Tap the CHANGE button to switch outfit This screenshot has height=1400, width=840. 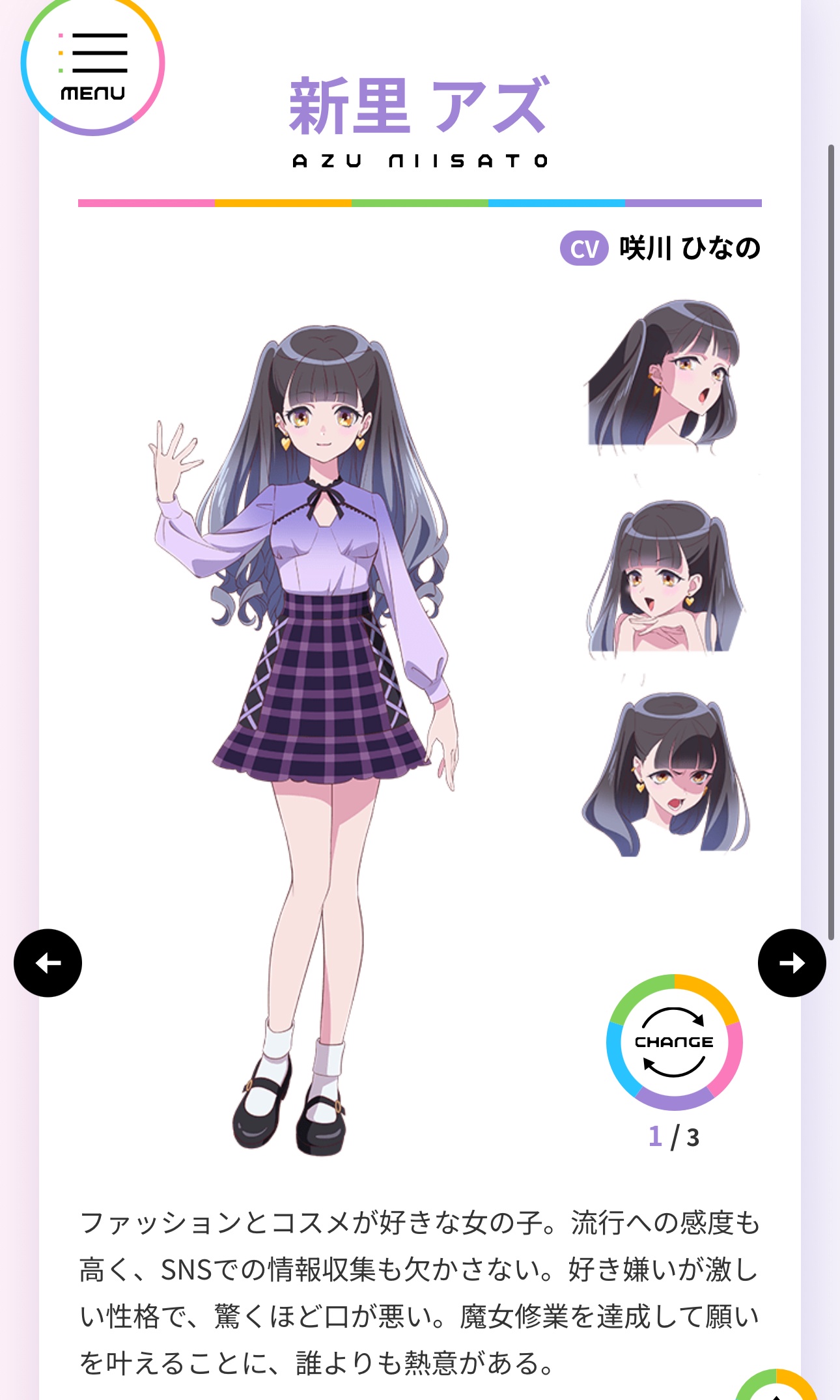click(674, 1042)
